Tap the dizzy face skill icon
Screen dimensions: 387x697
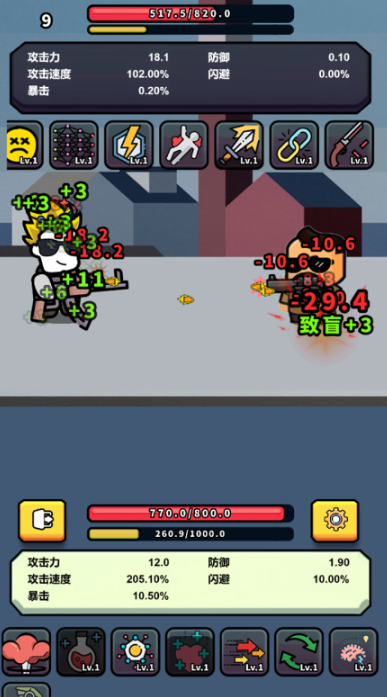pos(25,145)
